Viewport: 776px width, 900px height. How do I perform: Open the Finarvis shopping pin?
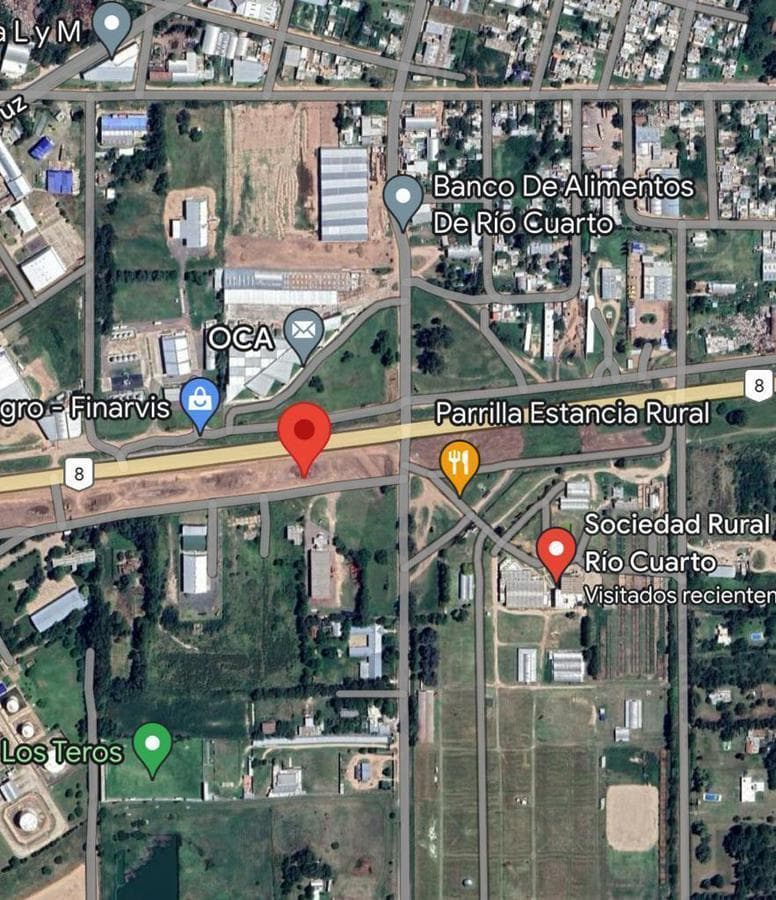click(200, 403)
